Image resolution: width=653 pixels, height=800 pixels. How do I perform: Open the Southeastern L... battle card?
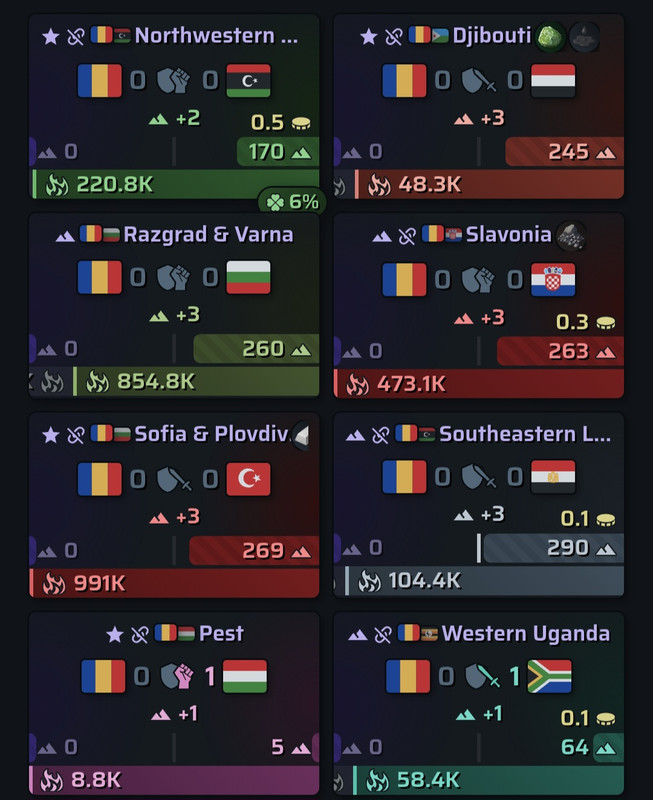point(479,504)
